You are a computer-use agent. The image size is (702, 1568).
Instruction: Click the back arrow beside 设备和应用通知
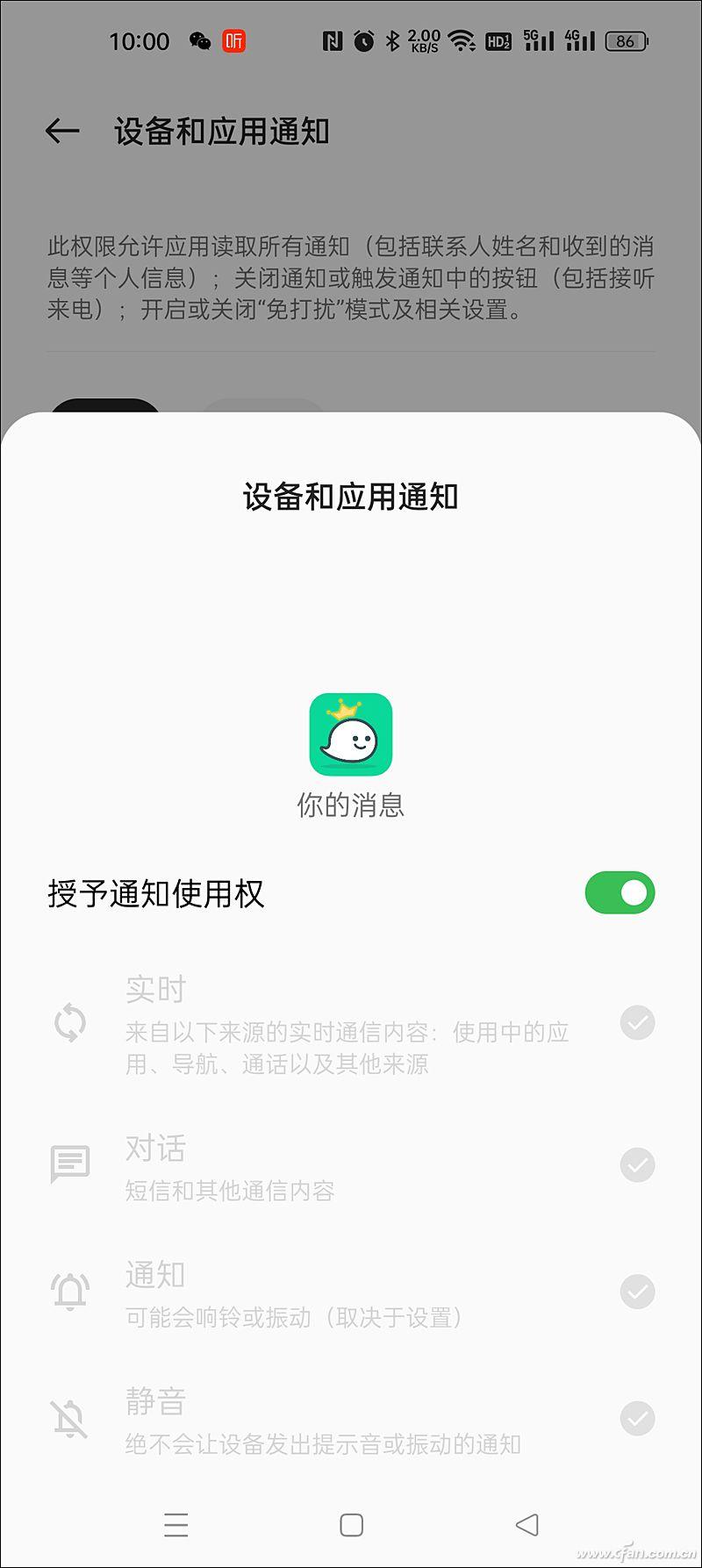point(62,131)
